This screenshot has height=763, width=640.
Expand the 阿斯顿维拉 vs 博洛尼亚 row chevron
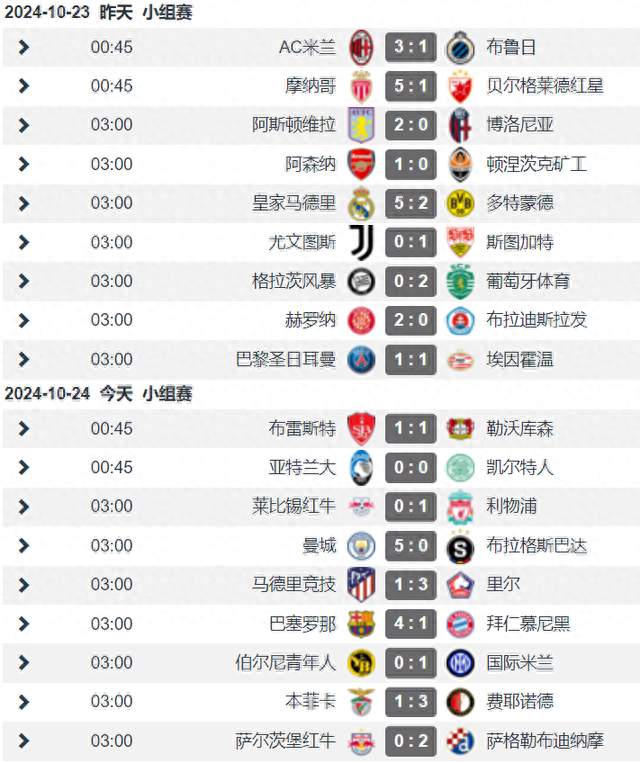pyautogui.click(x=24, y=125)
